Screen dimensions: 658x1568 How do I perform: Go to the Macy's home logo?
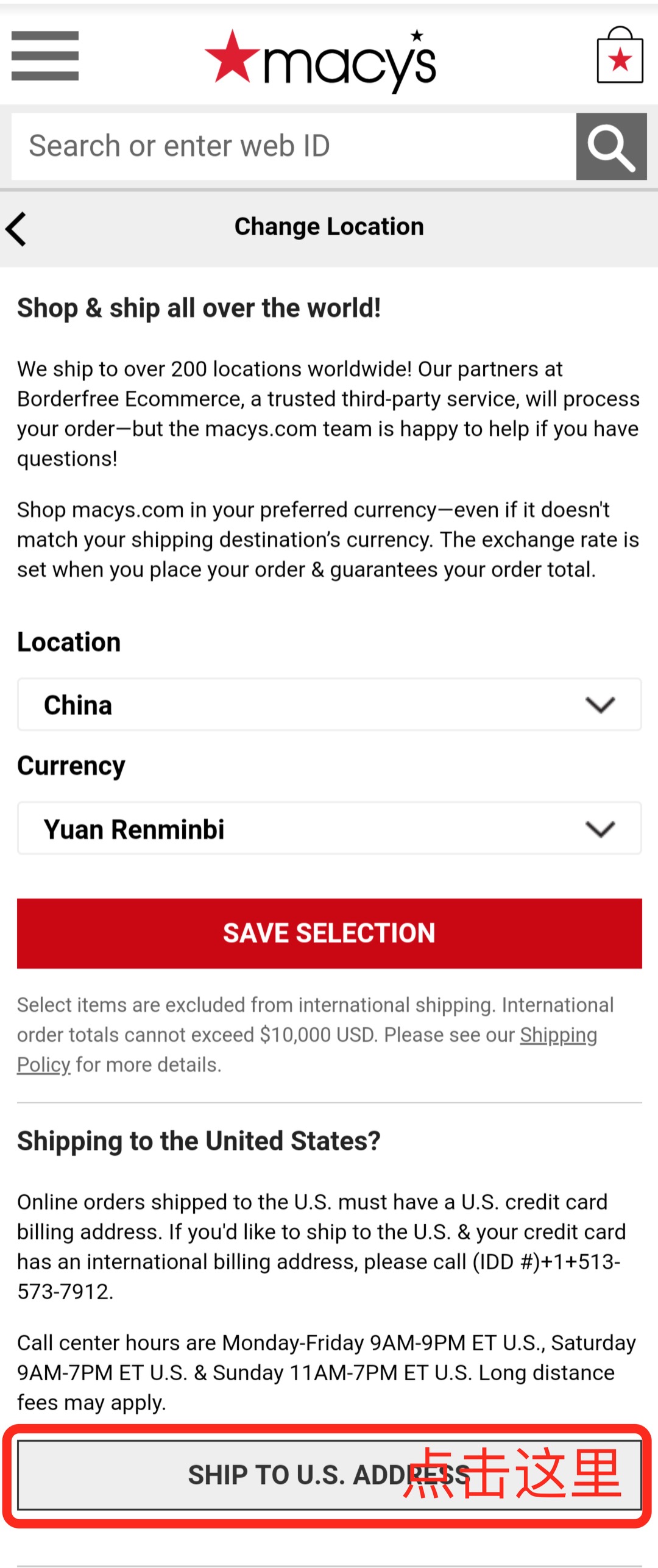click(x=320, y=60)
